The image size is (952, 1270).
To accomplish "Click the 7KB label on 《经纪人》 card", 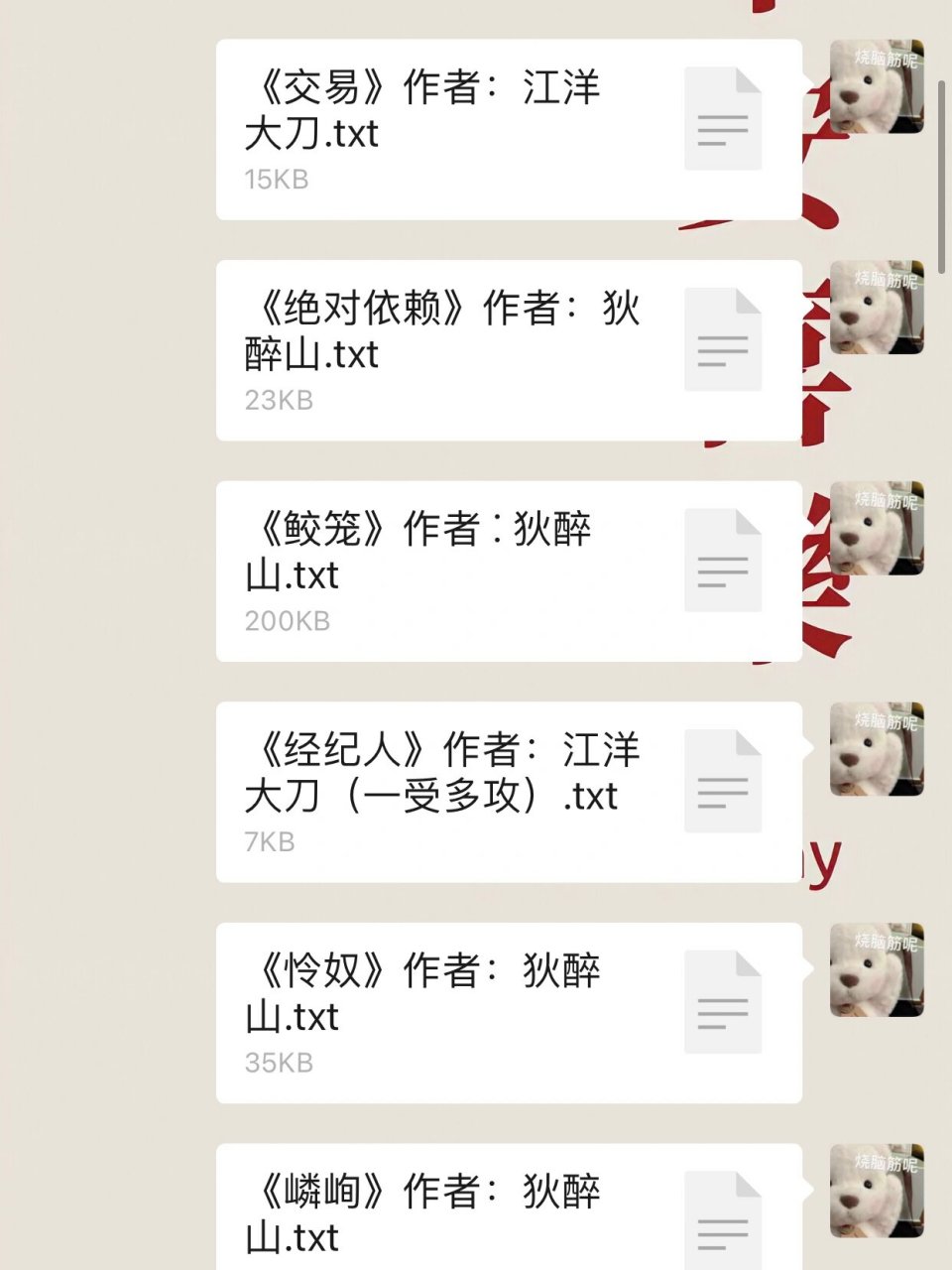I will coord(269,841).
